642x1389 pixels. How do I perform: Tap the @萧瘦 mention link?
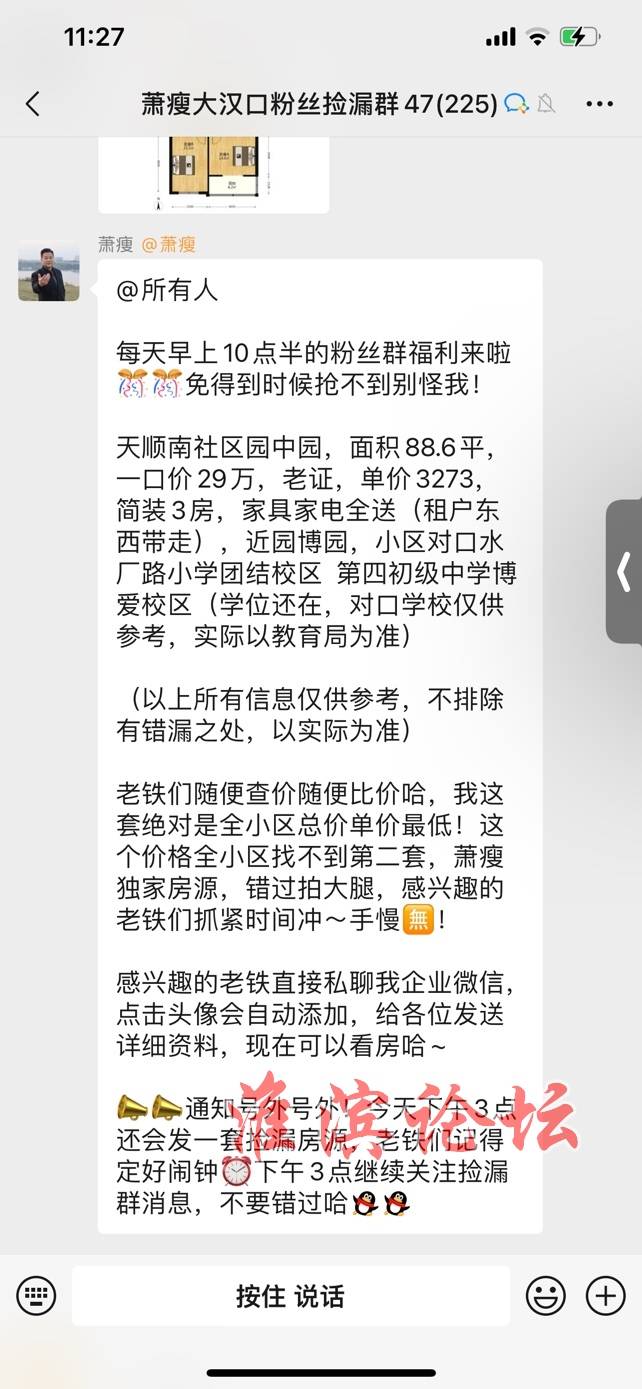coord(168,244)
